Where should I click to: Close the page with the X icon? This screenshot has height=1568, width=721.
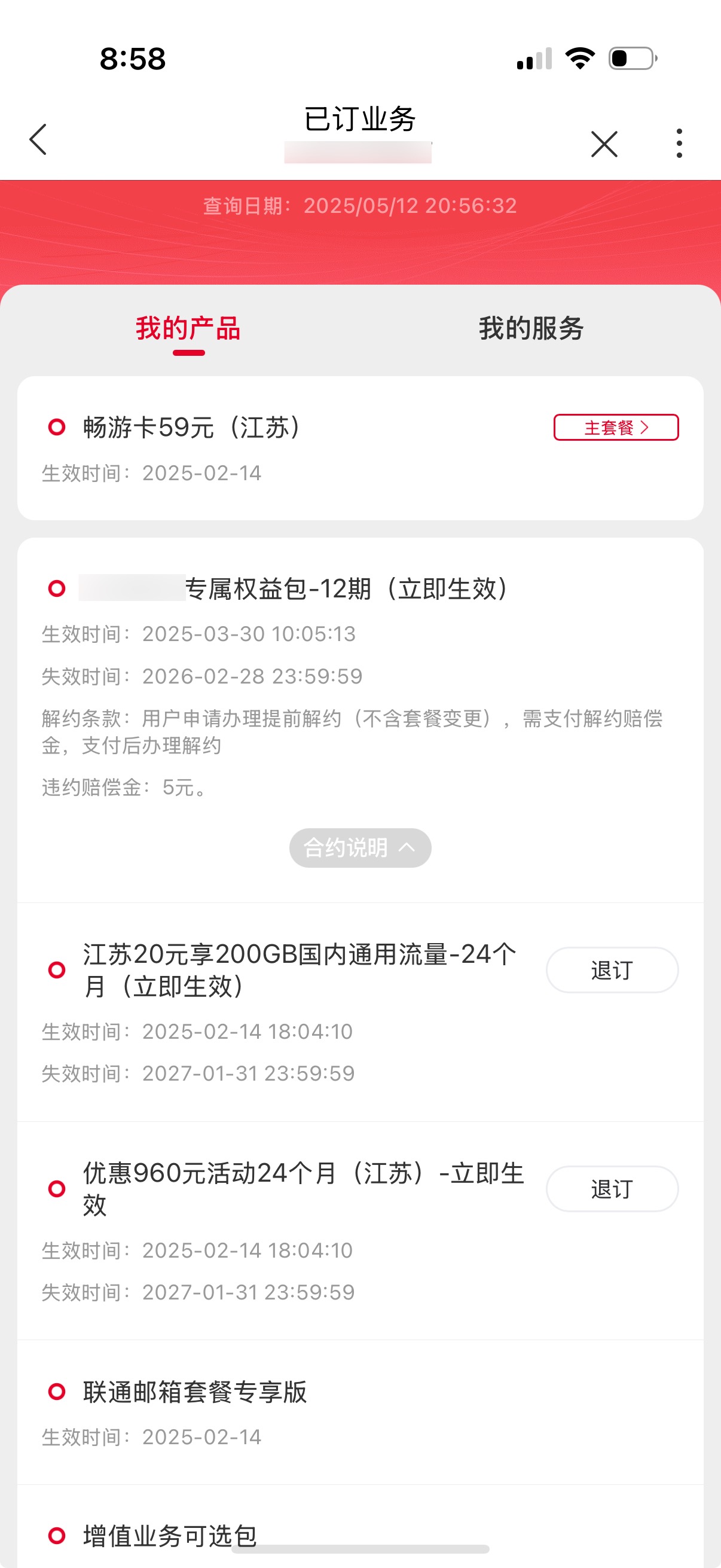pos(604,144)
